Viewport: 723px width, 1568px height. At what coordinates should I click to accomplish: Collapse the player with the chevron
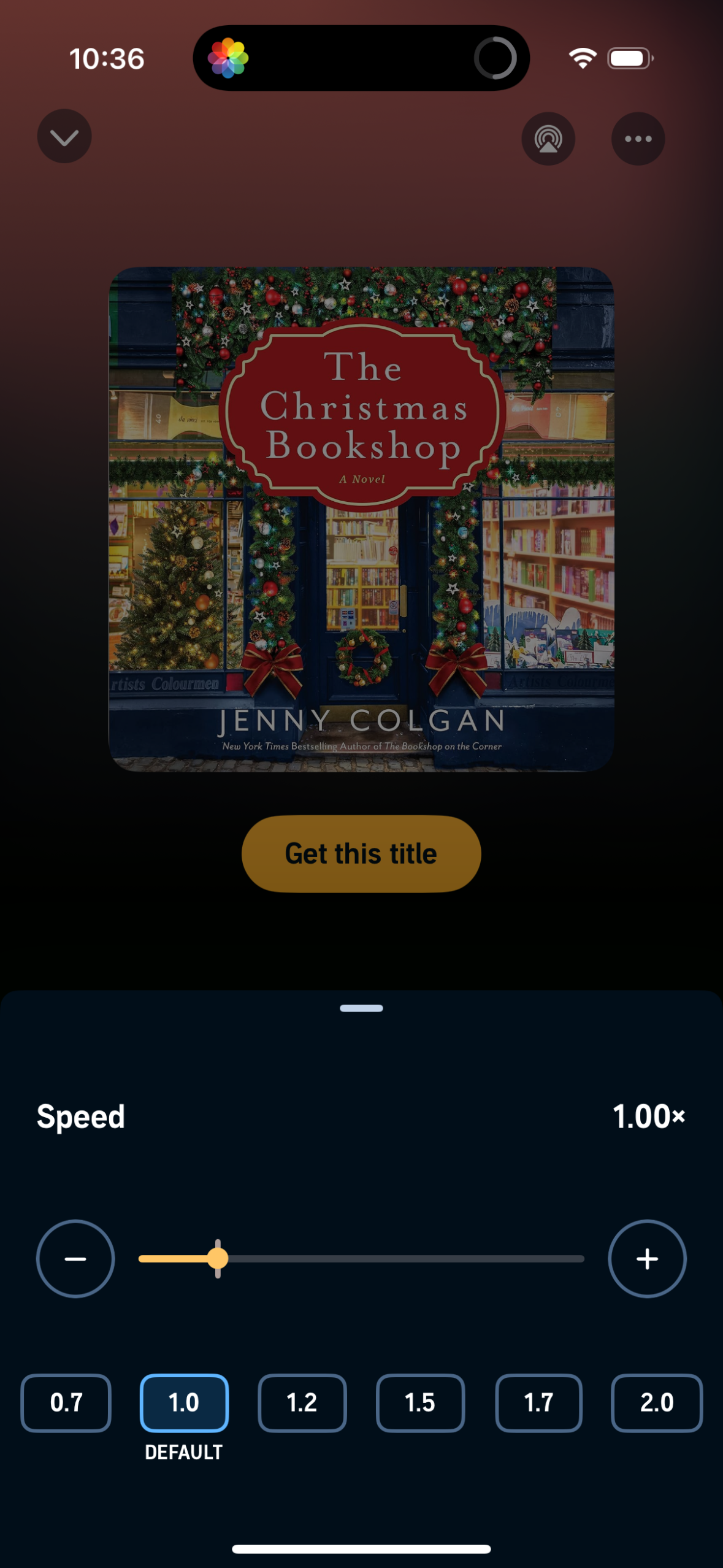pyautogui.click(x=64, y=136)
